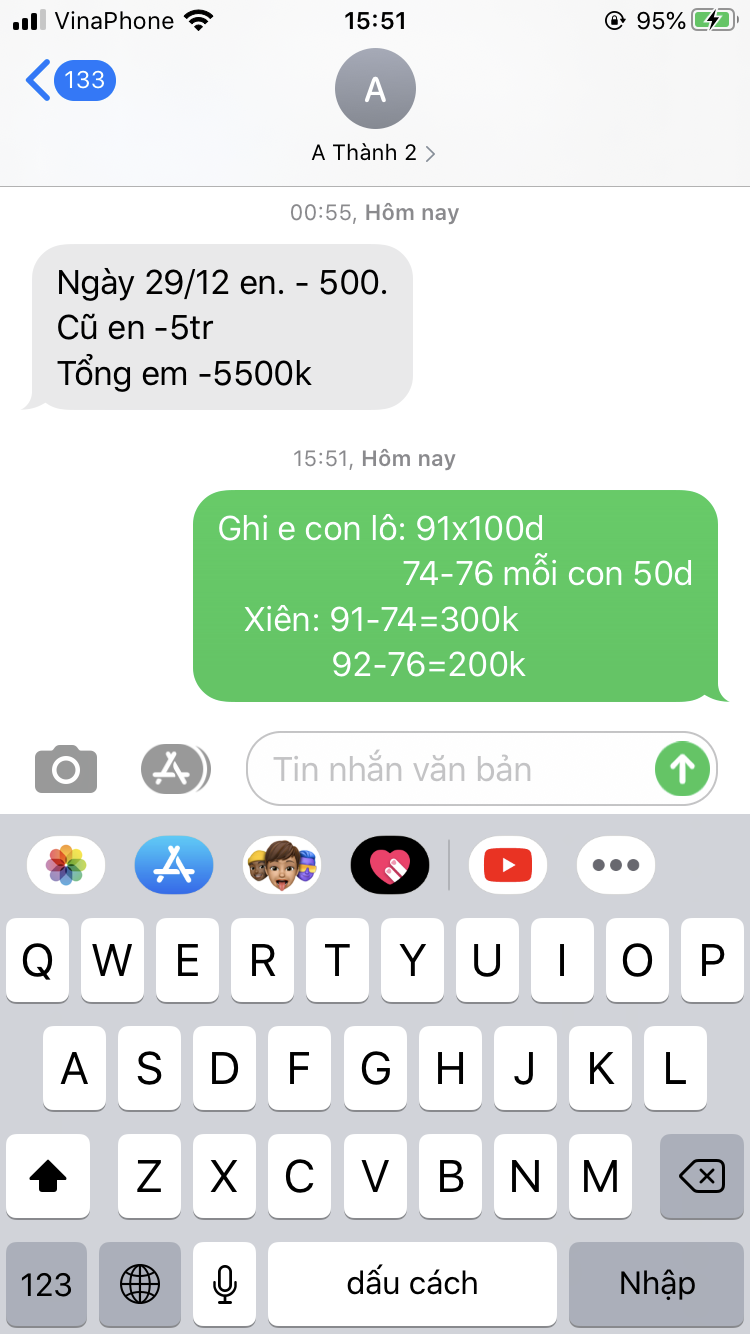Show more iMessage apps
This screenshot has height=1334, width=750.
coord(615,865)
